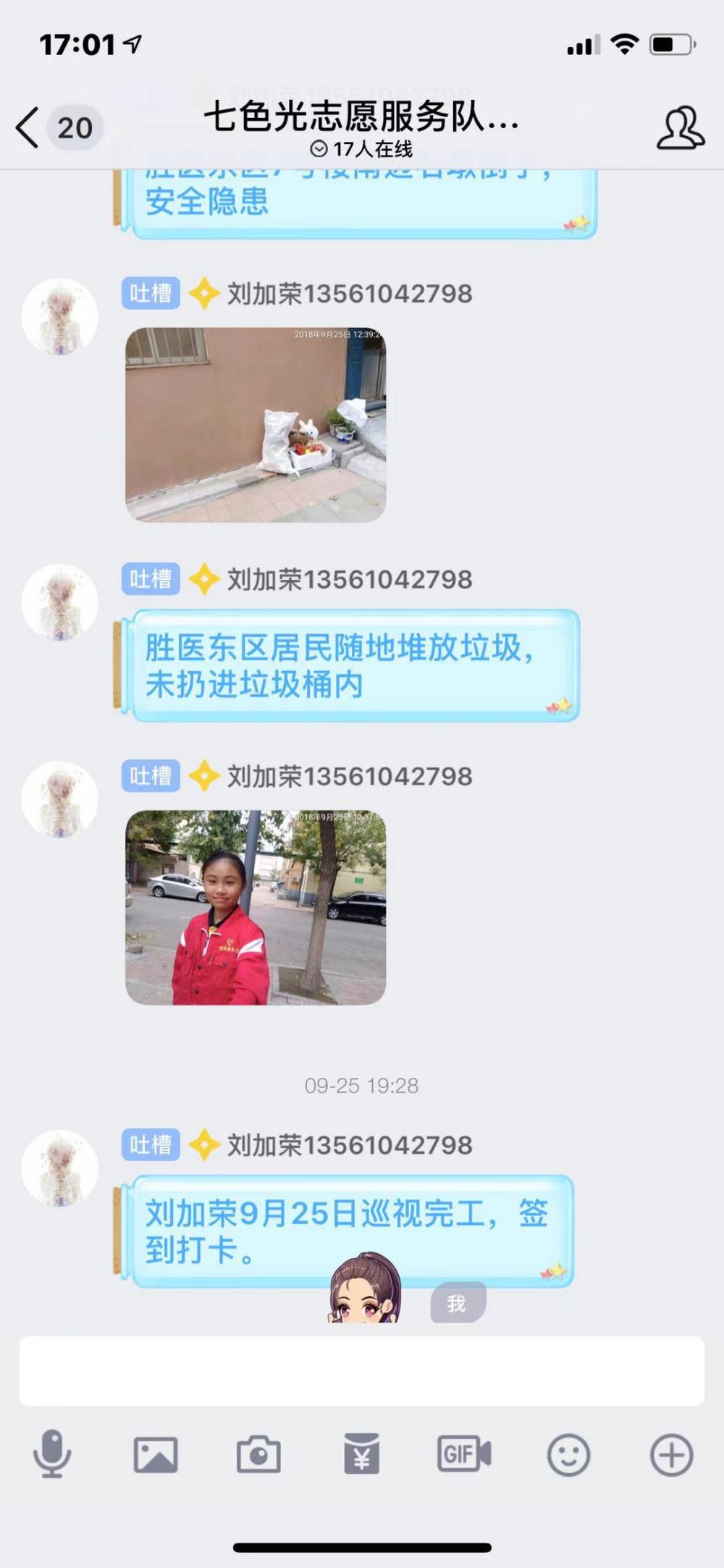The image size is (724, 1568).
Task: Record a voice message with microphone
Action: (x=52, y=1454)
